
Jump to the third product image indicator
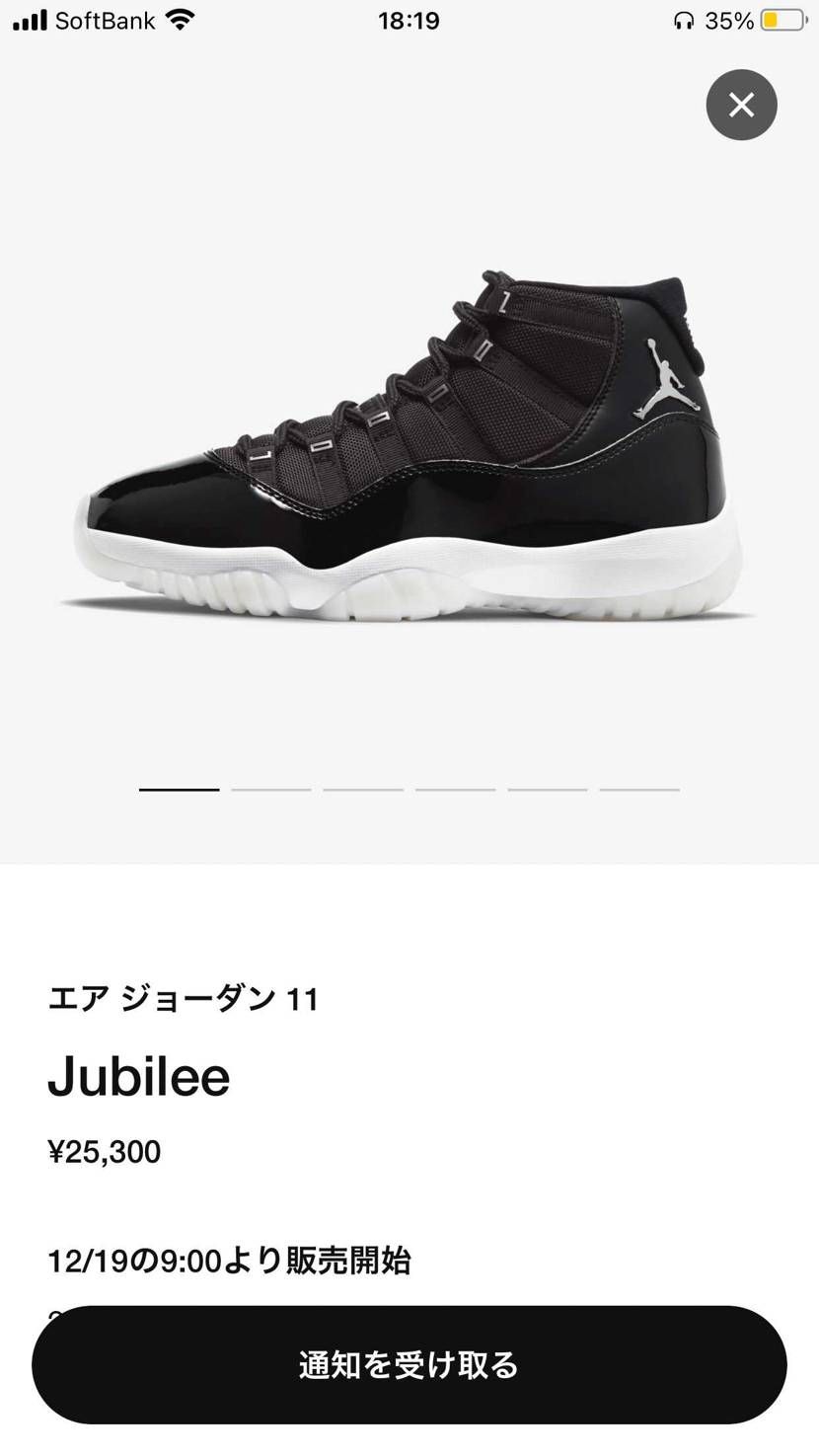(x=363, y=790)
